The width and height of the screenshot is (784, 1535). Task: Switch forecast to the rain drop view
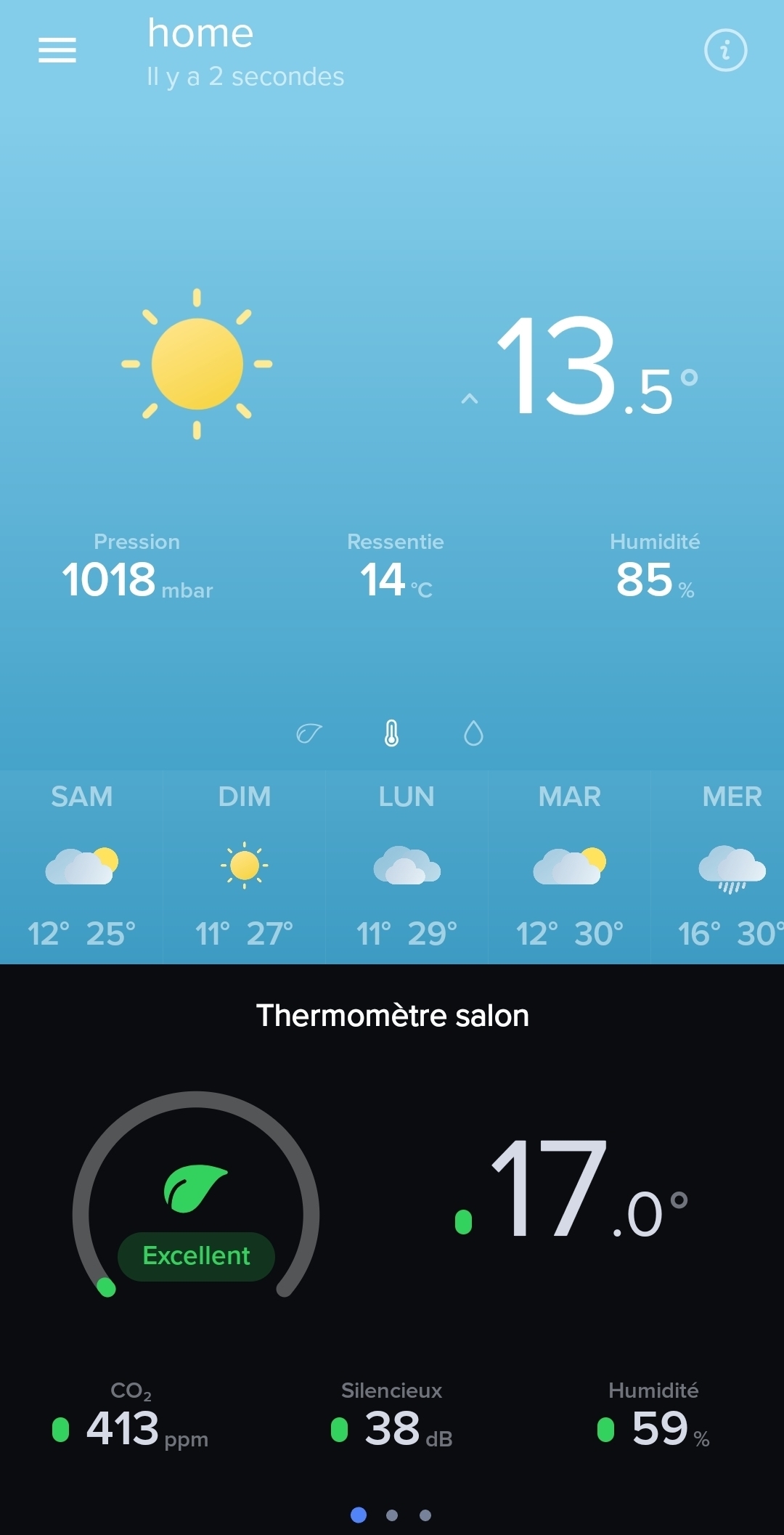473,733
